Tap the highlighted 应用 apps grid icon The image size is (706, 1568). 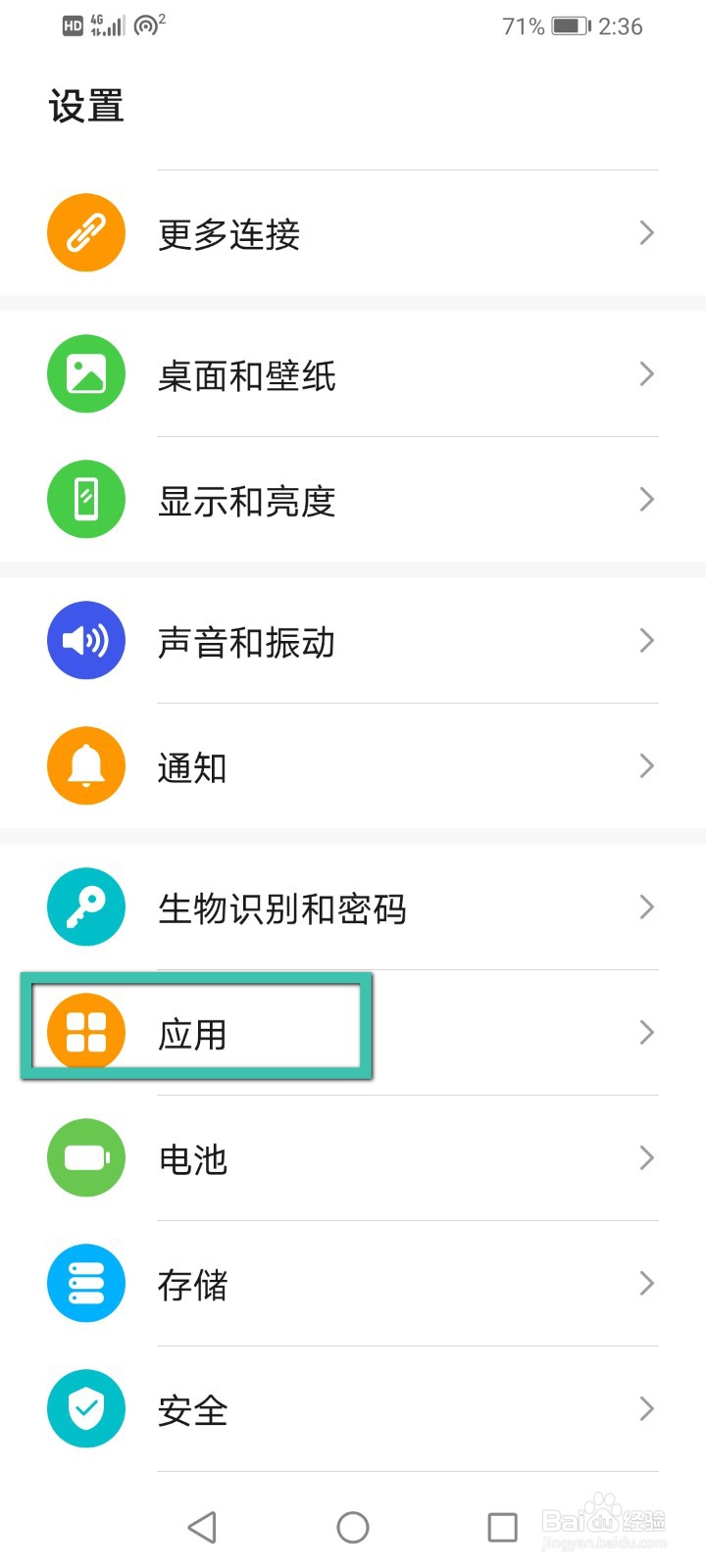tap(85, 1032)
